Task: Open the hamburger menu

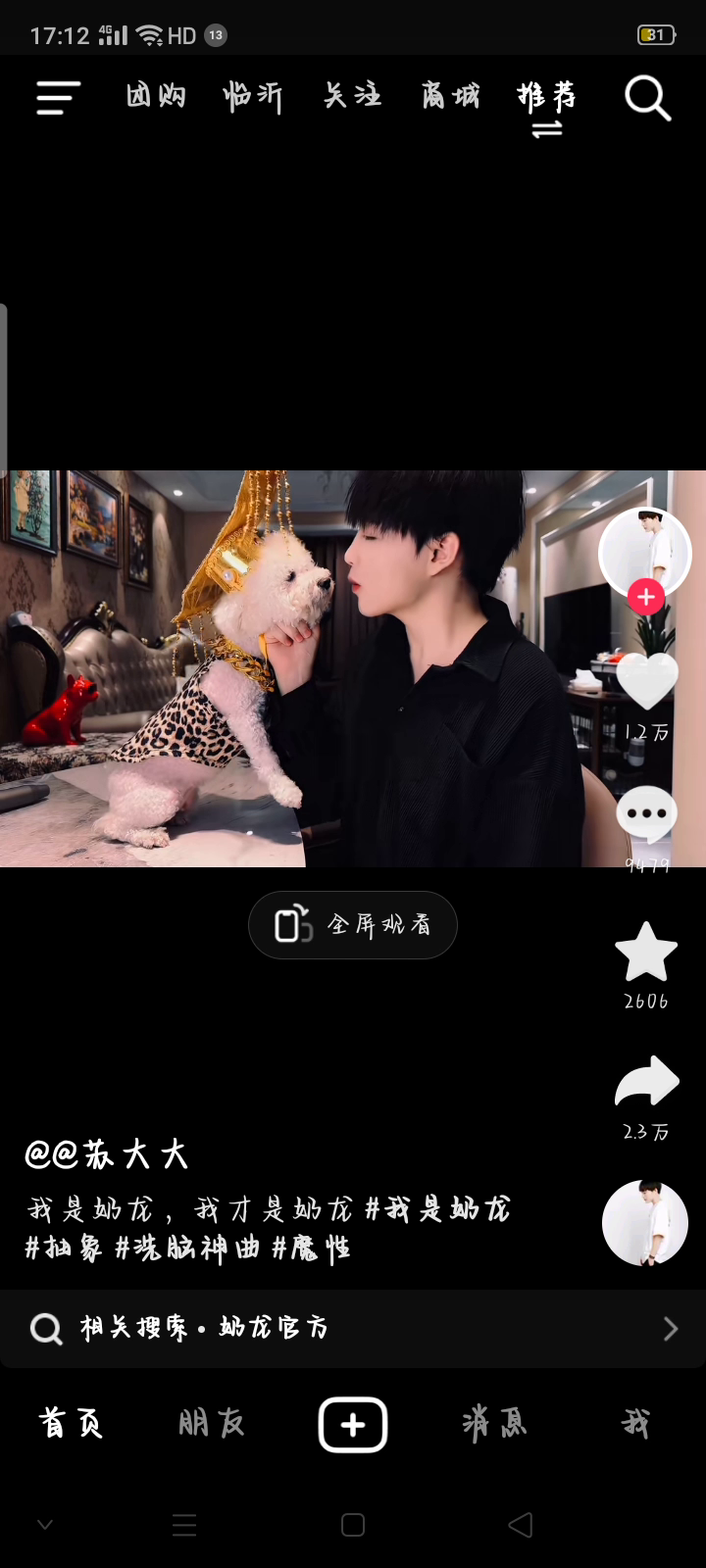Action: [x=58, y=98]
